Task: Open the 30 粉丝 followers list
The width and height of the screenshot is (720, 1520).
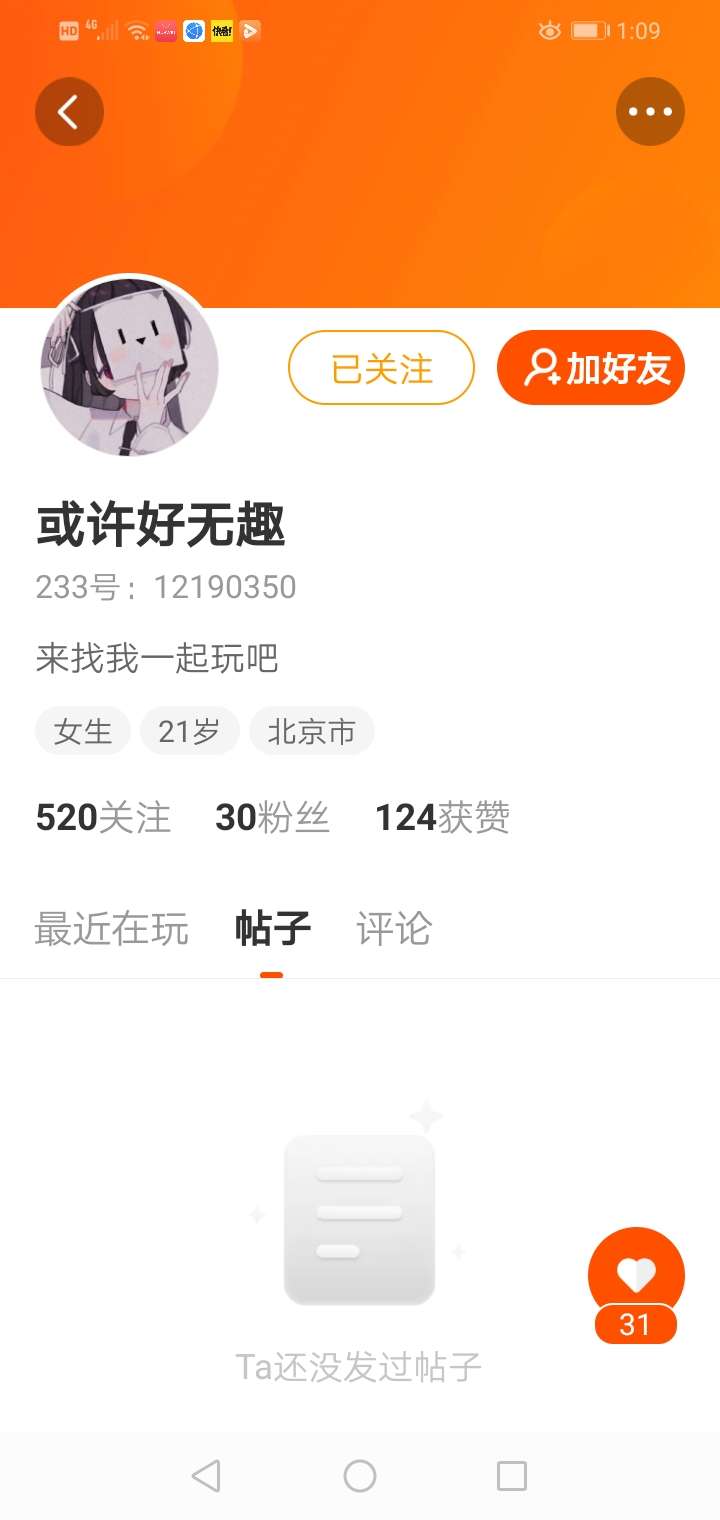Action: coord(272,818)
